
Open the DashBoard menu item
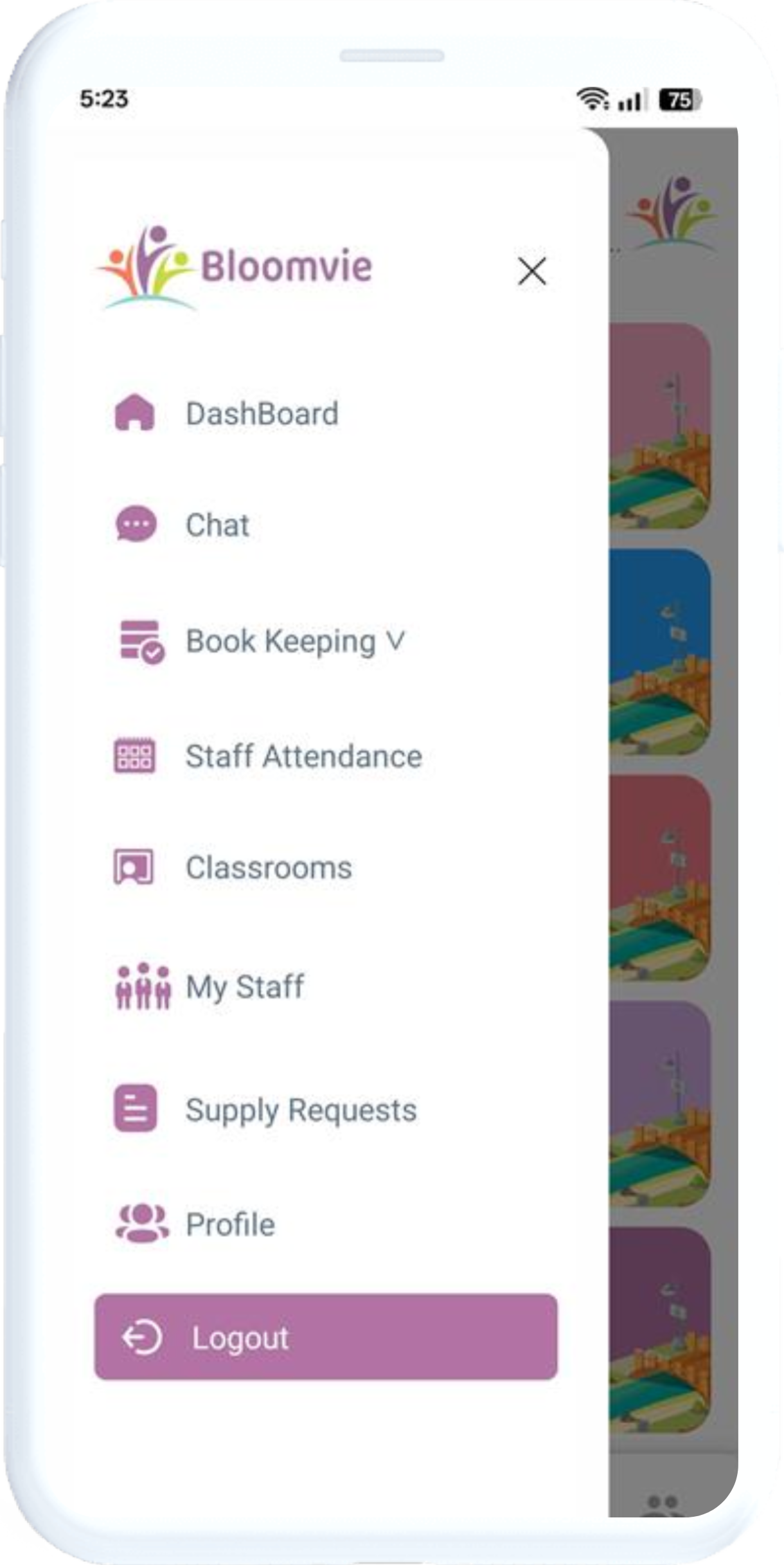click(262, 413)
